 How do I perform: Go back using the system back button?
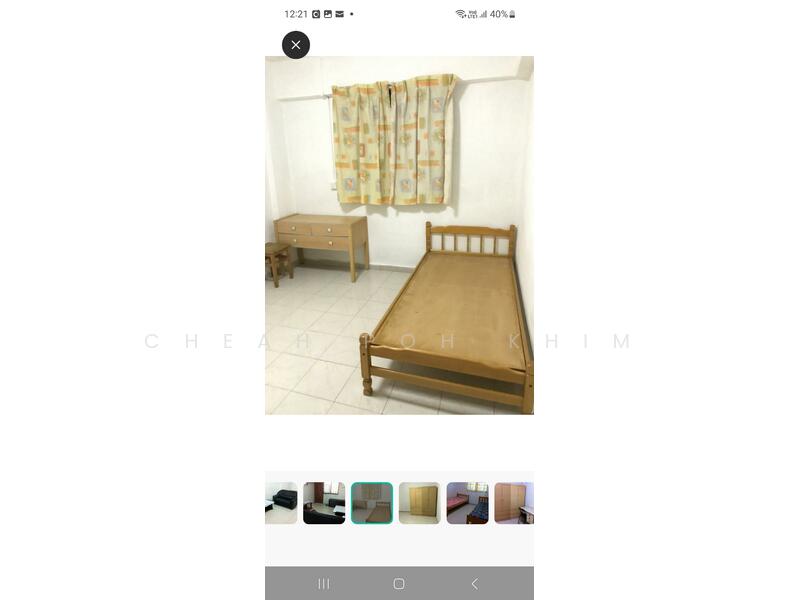[x=474, y=584]
